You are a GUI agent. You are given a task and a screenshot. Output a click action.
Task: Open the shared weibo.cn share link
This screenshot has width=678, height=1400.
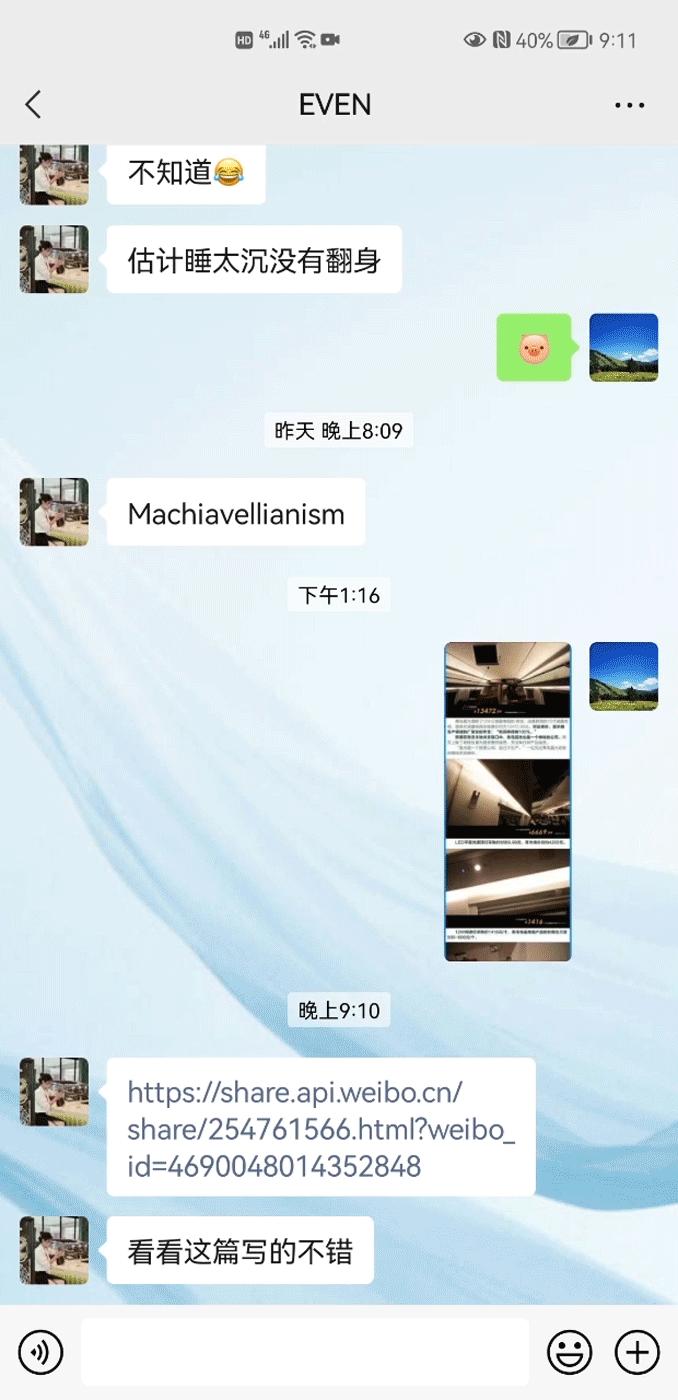(x=321, y=1127)
